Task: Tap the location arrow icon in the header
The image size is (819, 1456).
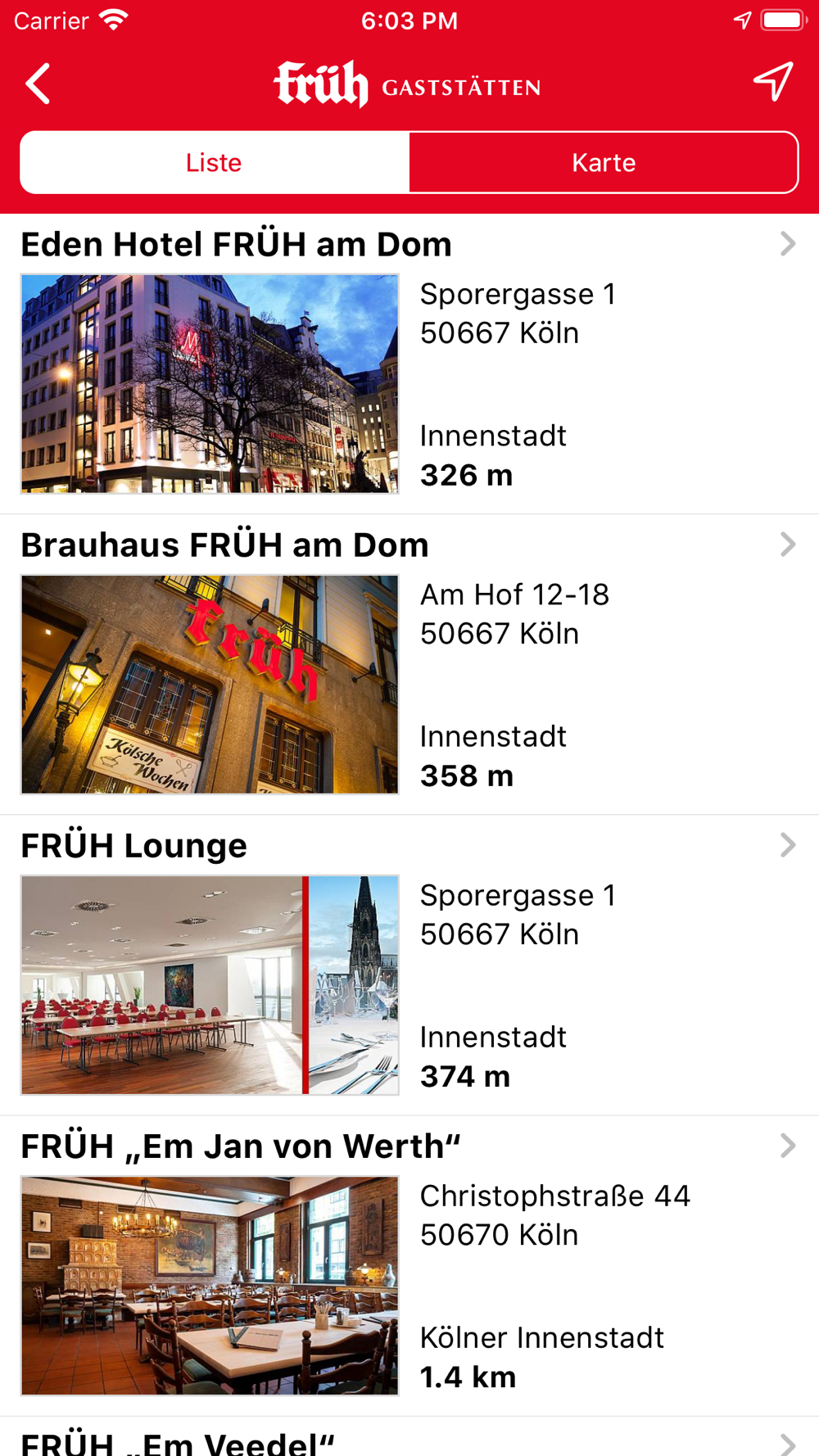Action: click(772, 82)
